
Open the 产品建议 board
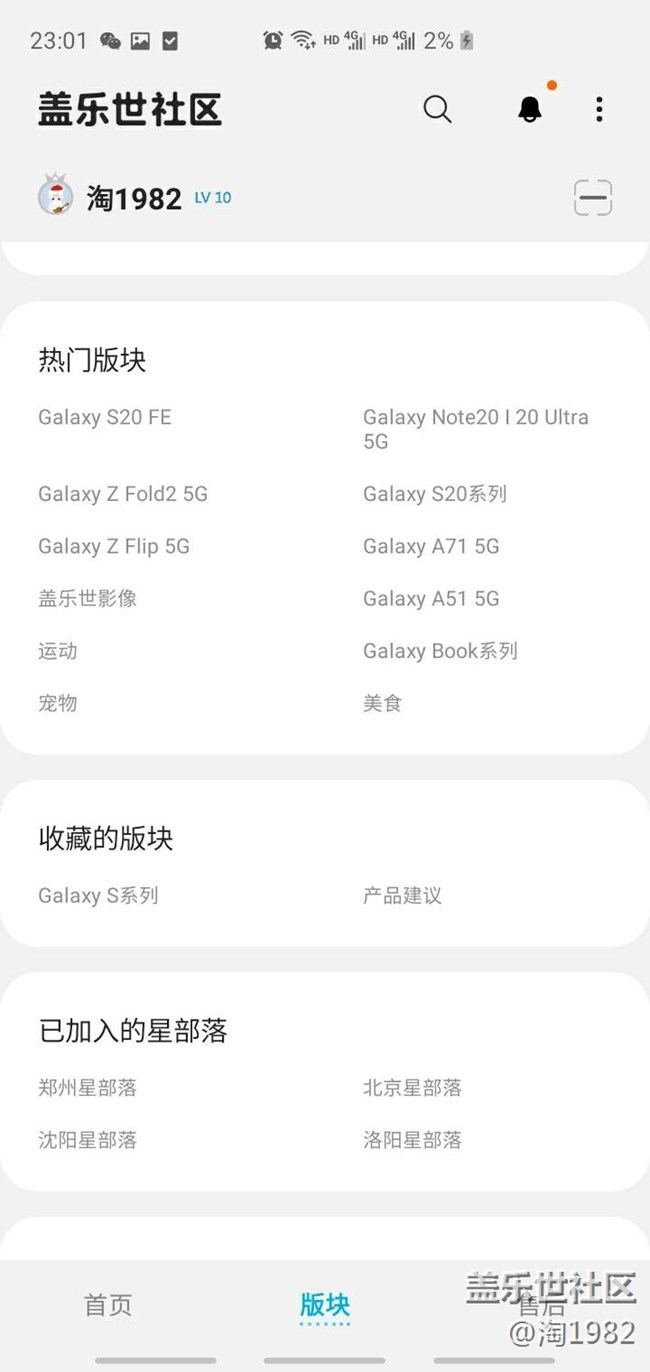point(402,895)
